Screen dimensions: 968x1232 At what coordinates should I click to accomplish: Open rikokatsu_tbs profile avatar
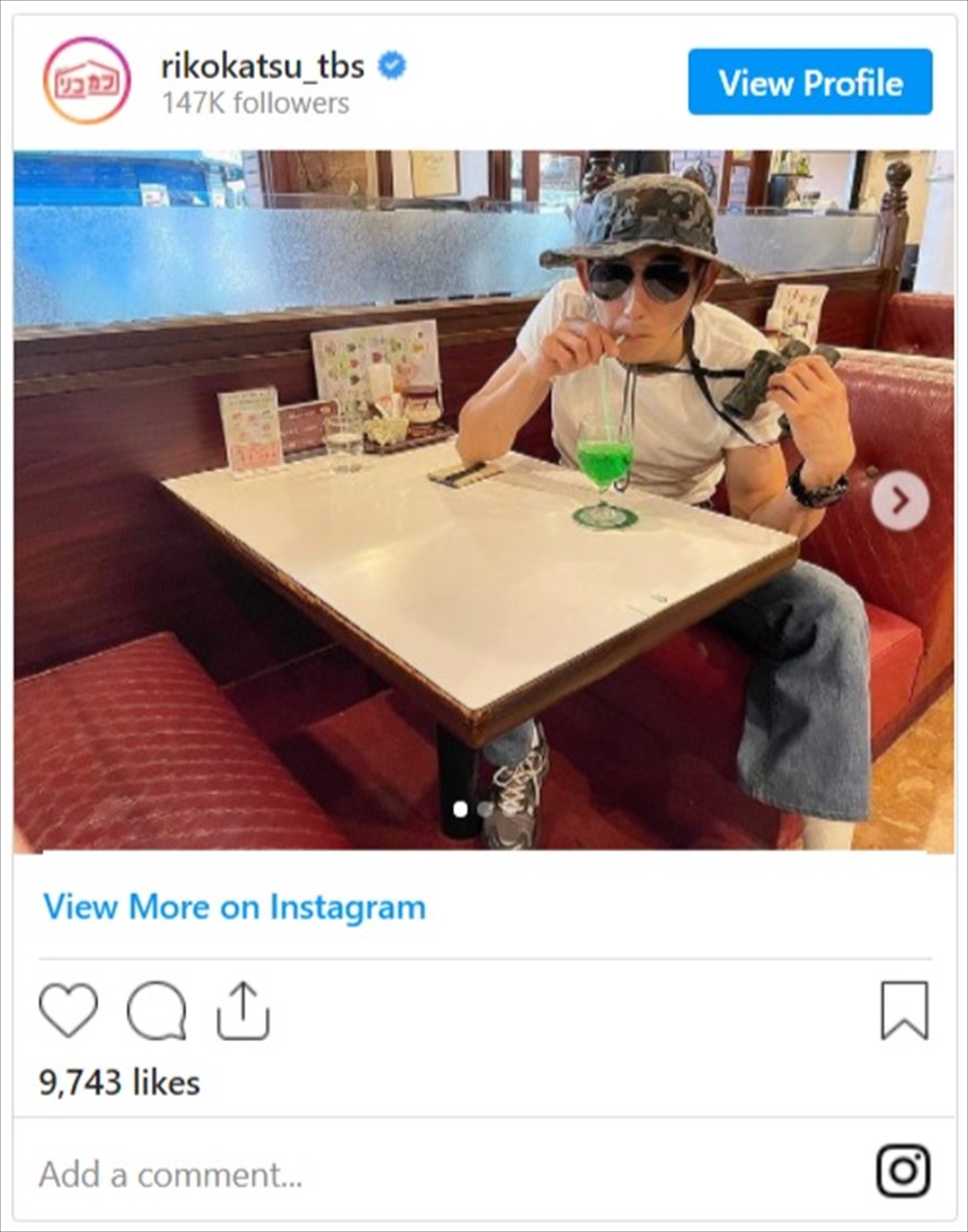(x=87, y=81)
